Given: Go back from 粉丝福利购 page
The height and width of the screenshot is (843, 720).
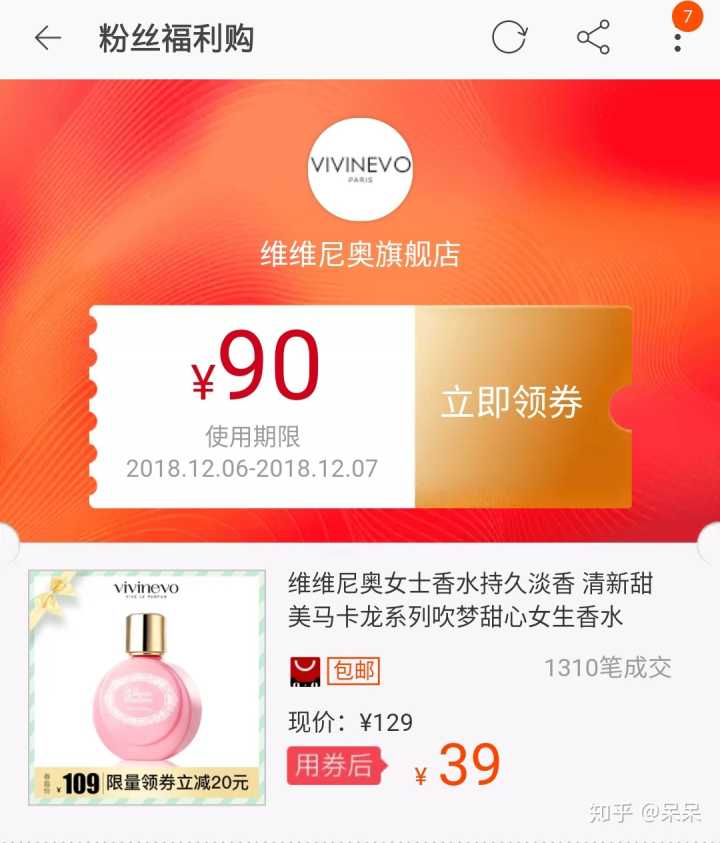Looking at the screenshot, I should point(47,38).
